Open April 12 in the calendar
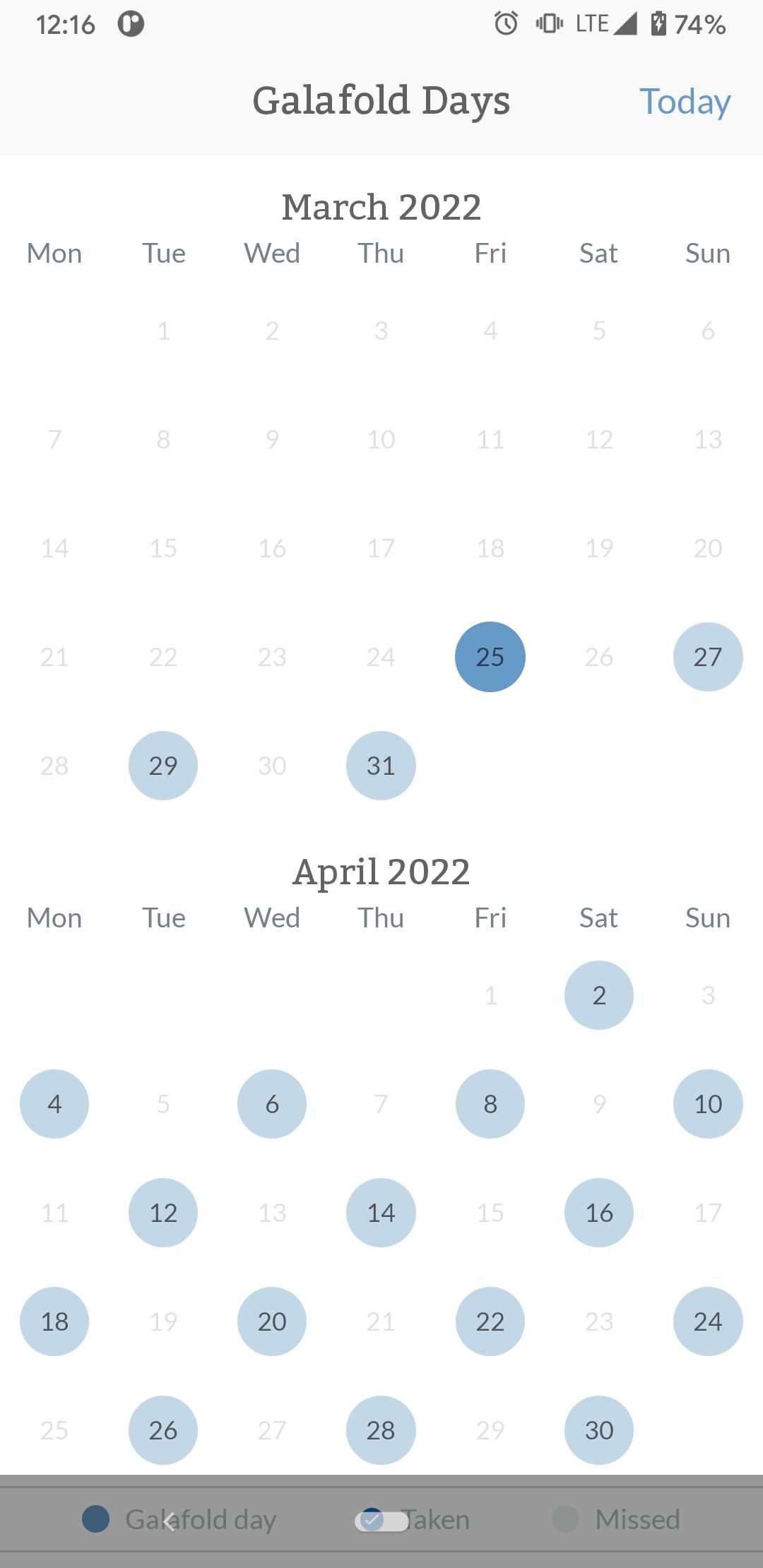Screen dimensions: 763x1568 [x=163, y=1213]
